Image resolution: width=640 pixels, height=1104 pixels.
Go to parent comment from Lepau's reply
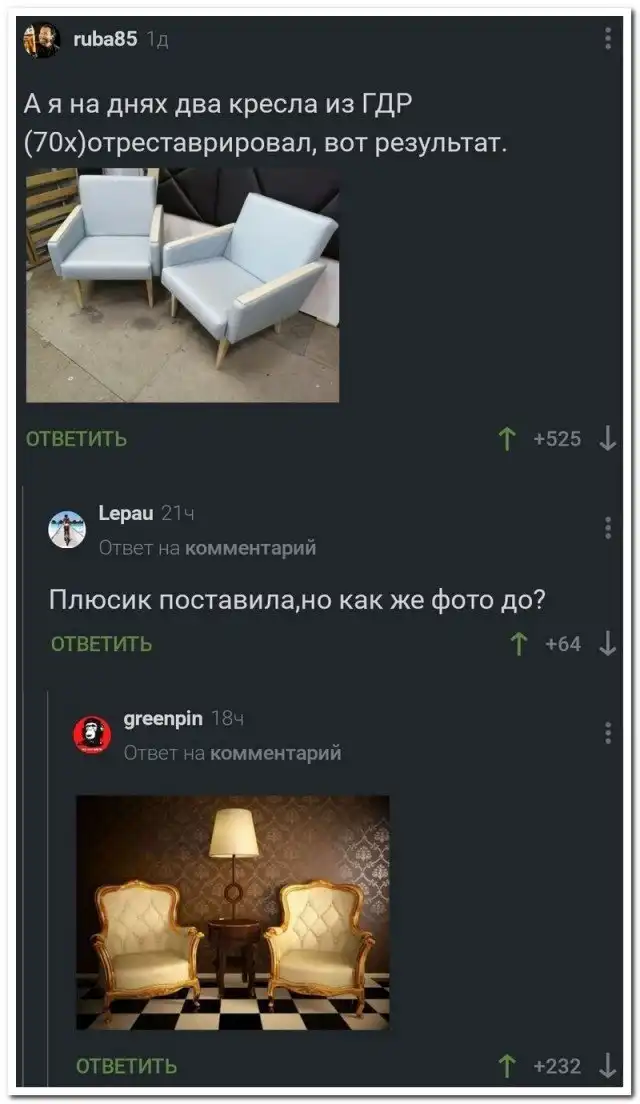point(250,547)
